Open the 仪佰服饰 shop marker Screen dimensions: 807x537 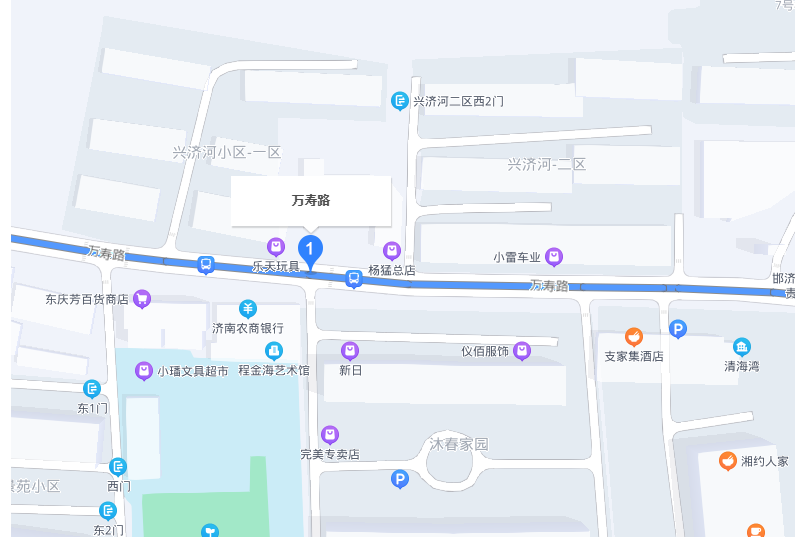point(522,351)
